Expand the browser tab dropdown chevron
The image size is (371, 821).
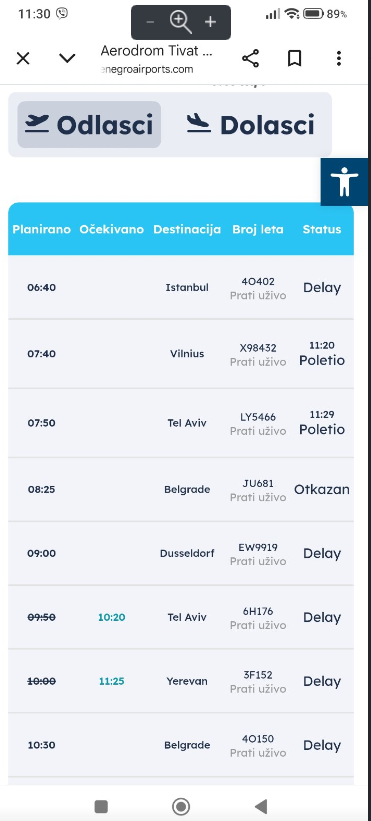tap(68, 58)
